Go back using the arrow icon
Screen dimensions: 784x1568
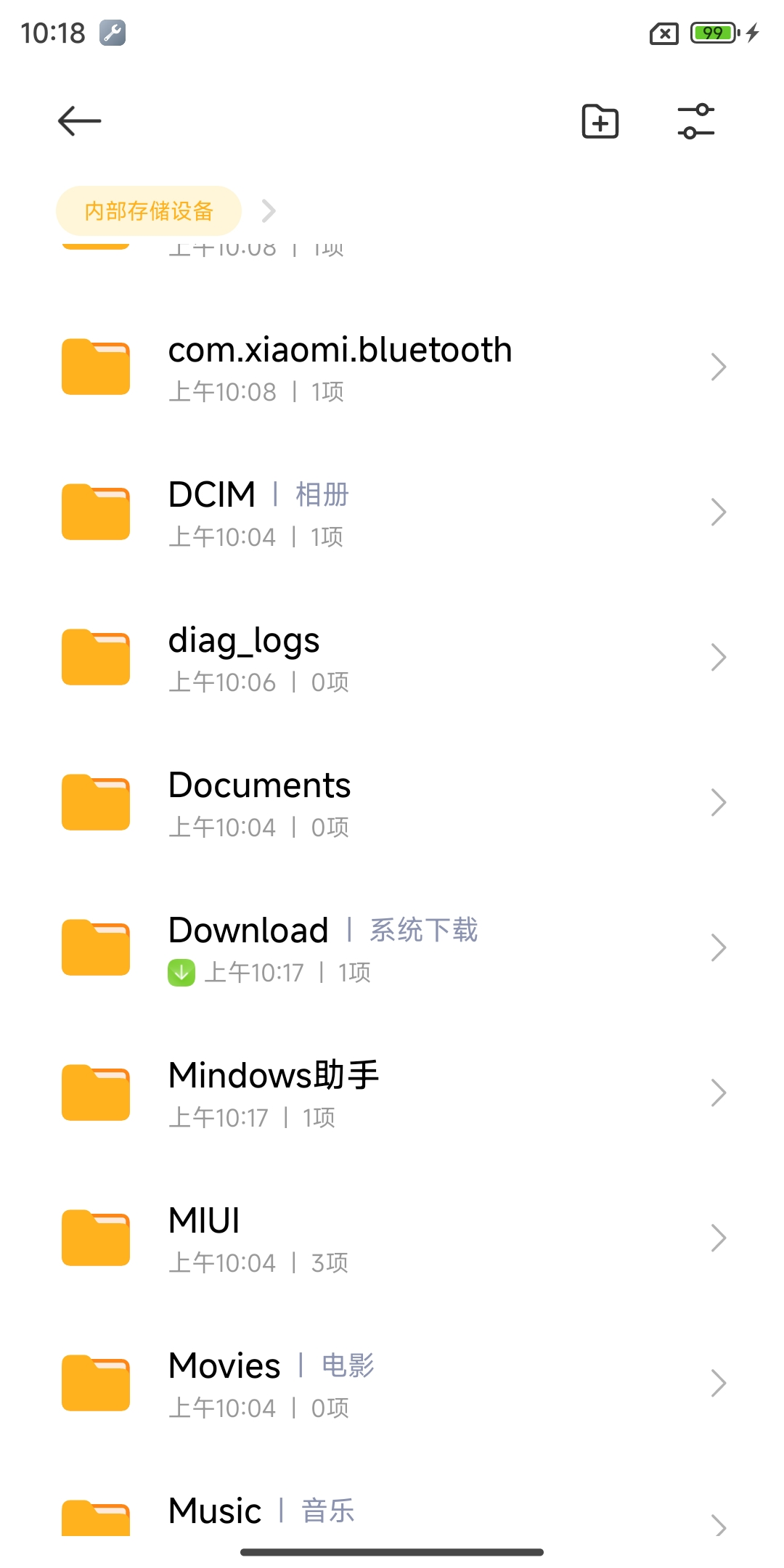pos(79,121)
